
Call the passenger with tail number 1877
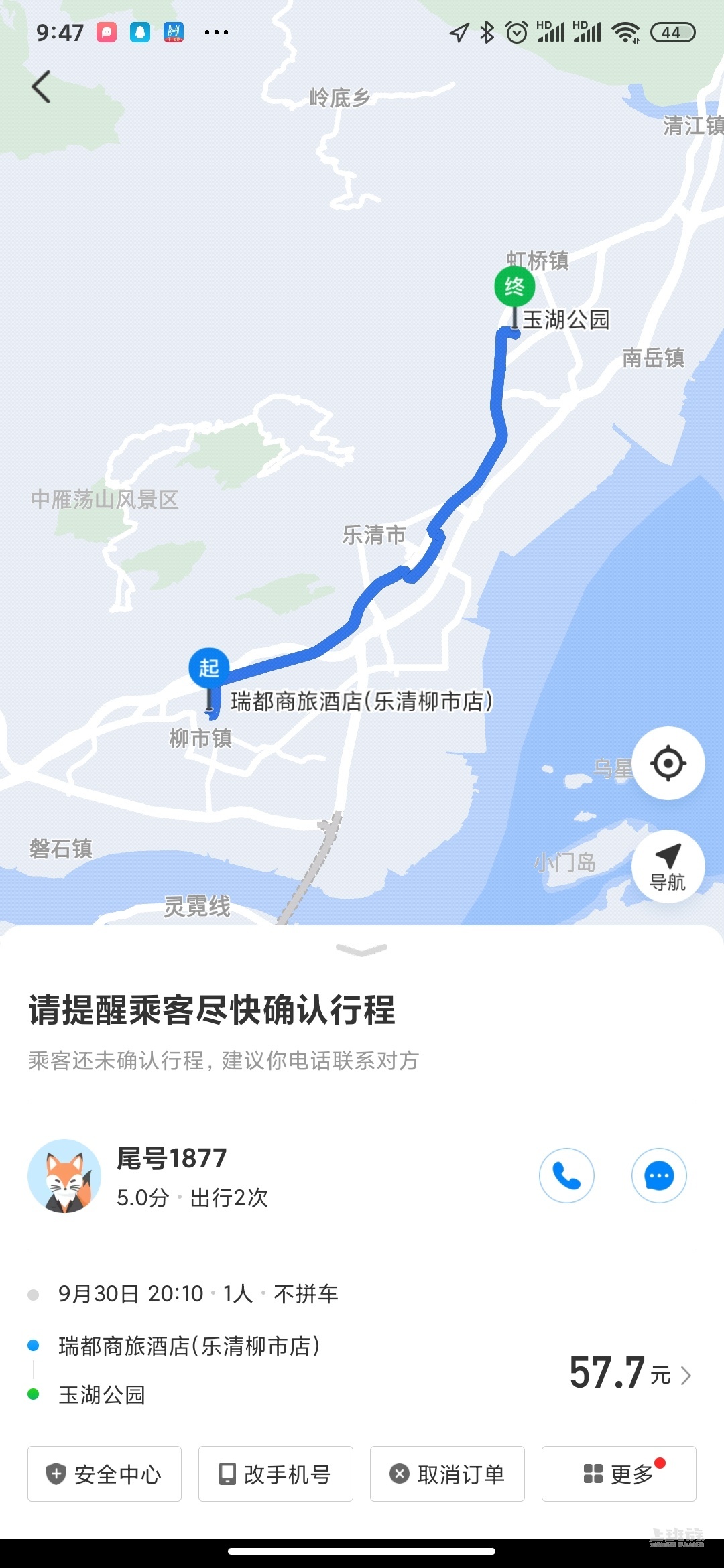pyautogui.click(x=566, y=1176)
